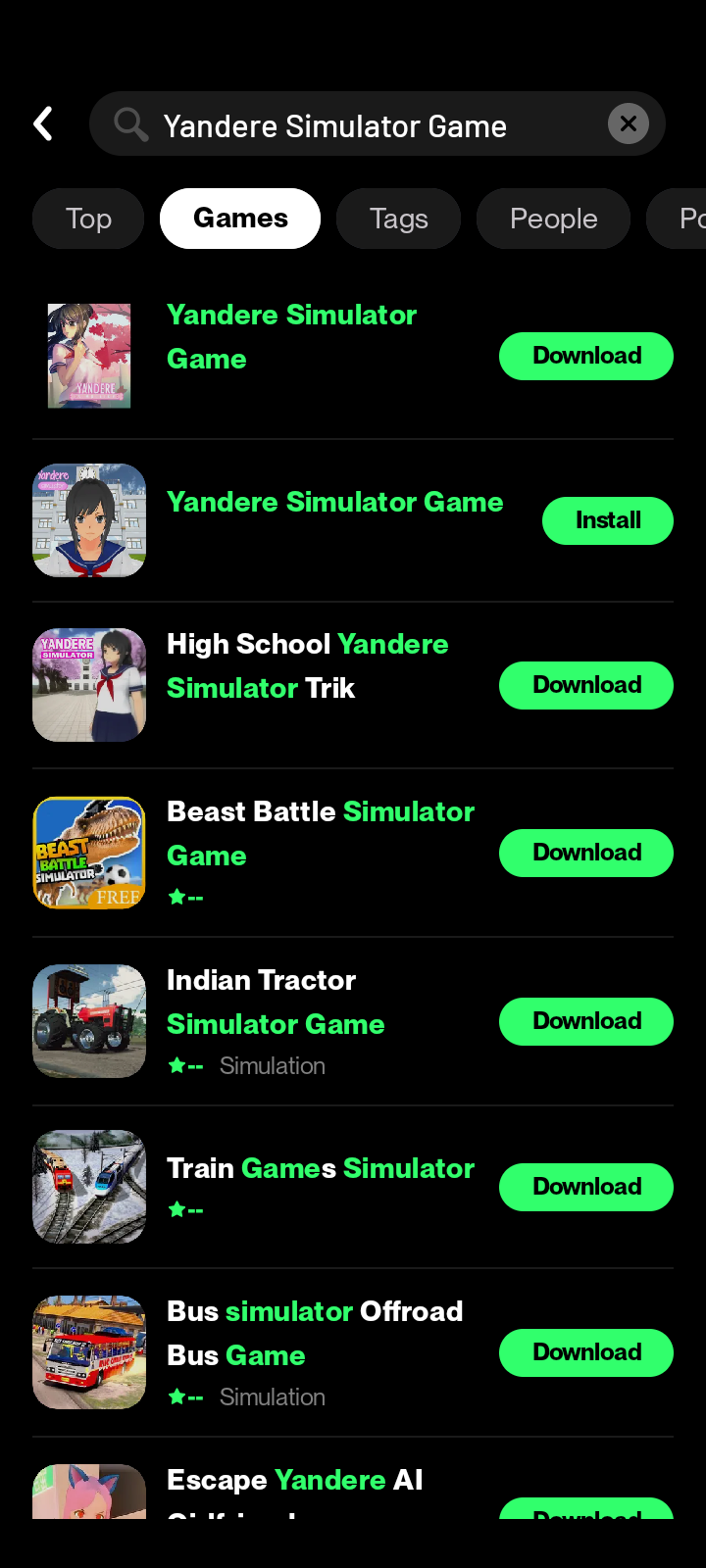Open the Indian Tractor Simulator Game title link
The height and width of the screenshot is (1568, 706).
pyautogui.click(x=275, y=1023)
